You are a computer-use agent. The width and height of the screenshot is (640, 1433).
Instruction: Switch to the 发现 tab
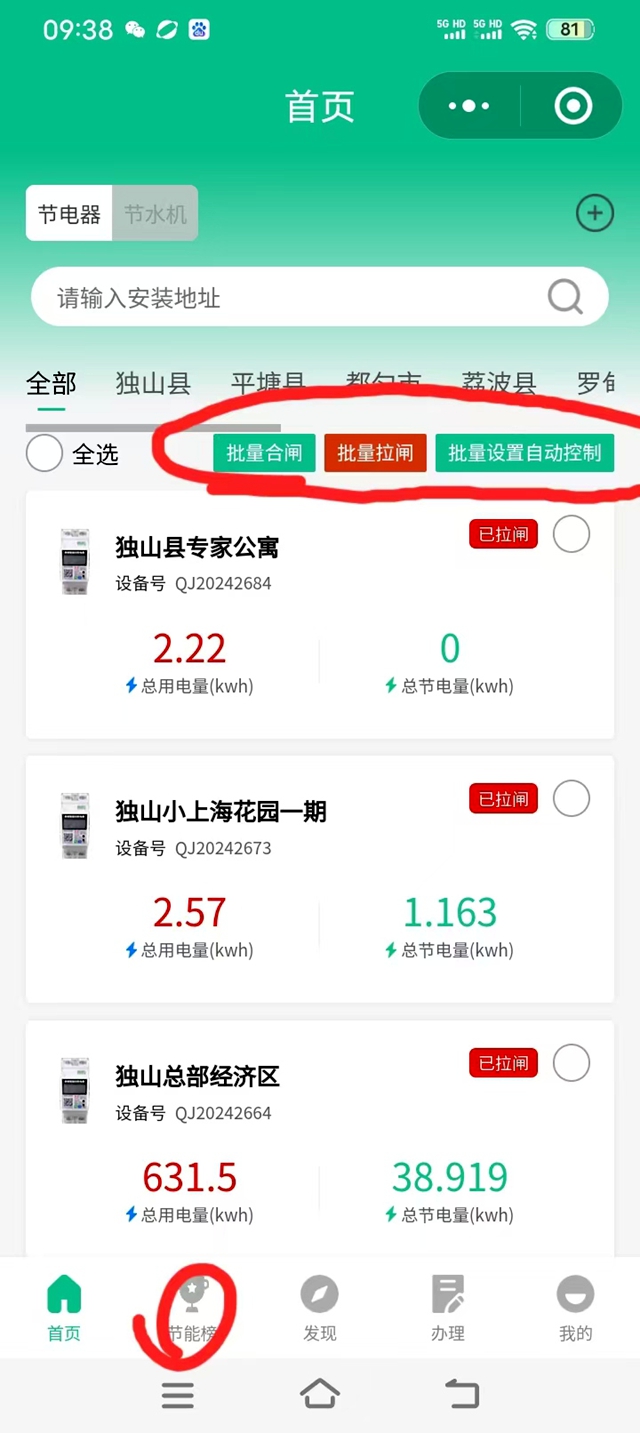(320, 1308)
